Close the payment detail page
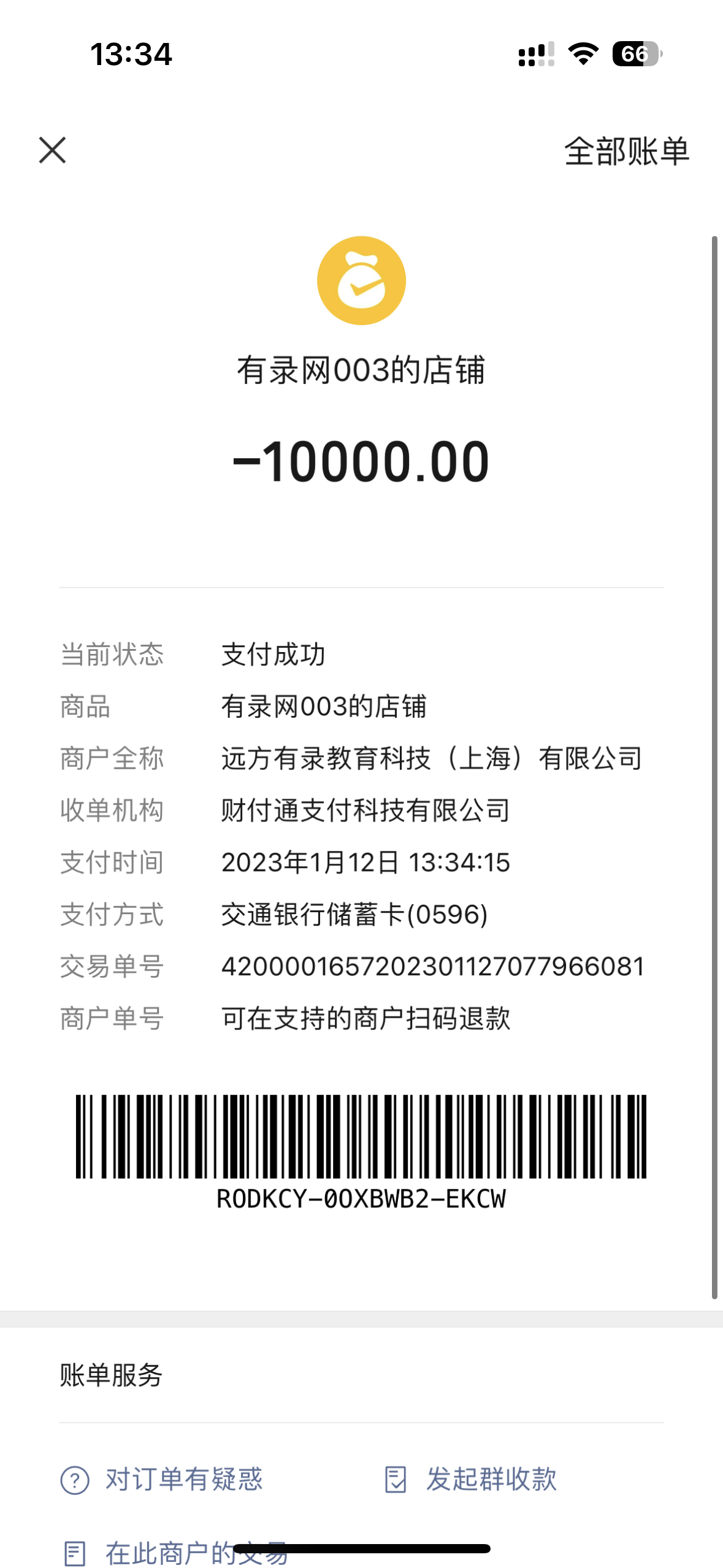 (x=52, y=150)
